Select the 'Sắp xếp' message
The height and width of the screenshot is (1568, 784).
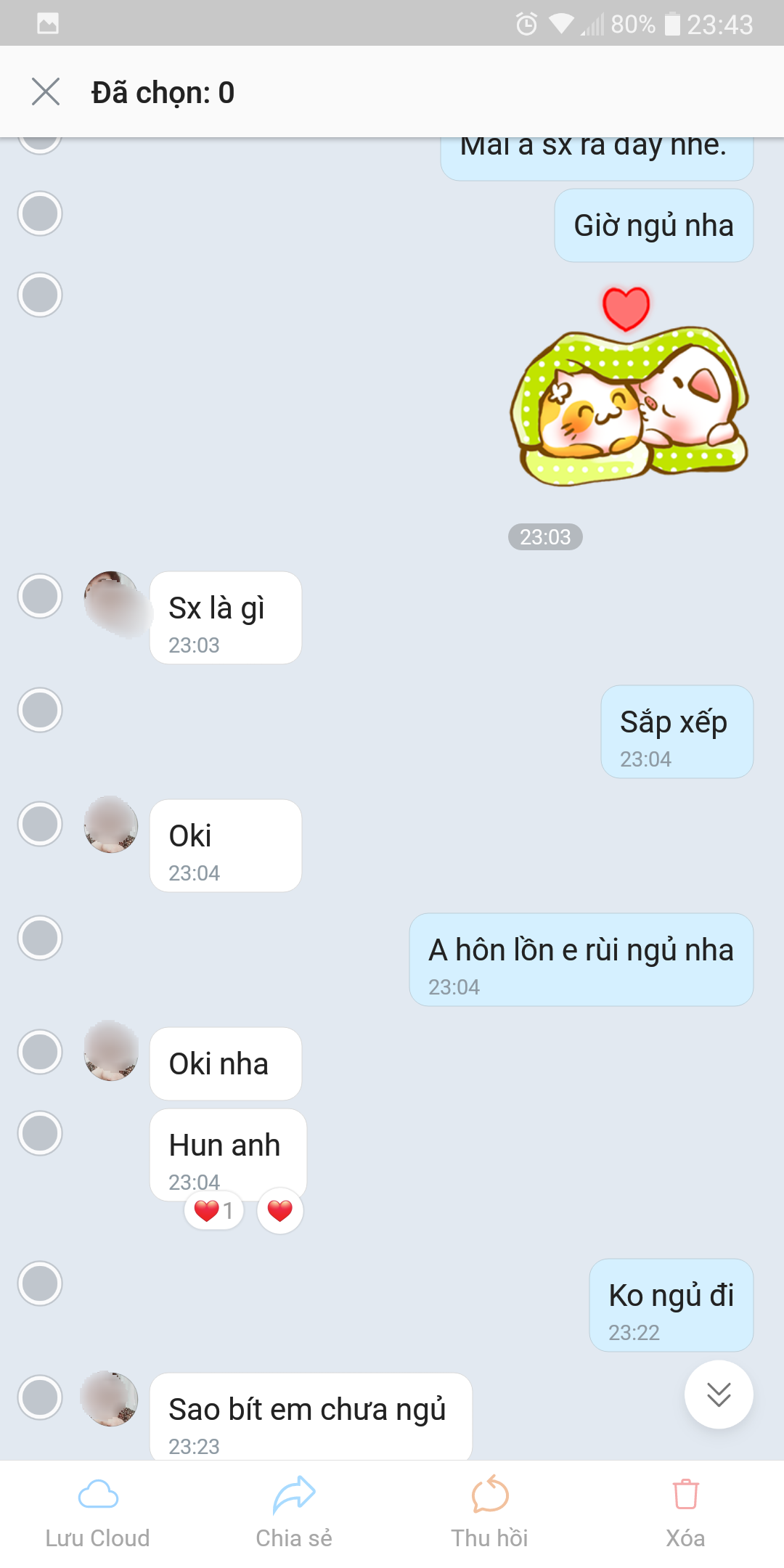point(40,710)
